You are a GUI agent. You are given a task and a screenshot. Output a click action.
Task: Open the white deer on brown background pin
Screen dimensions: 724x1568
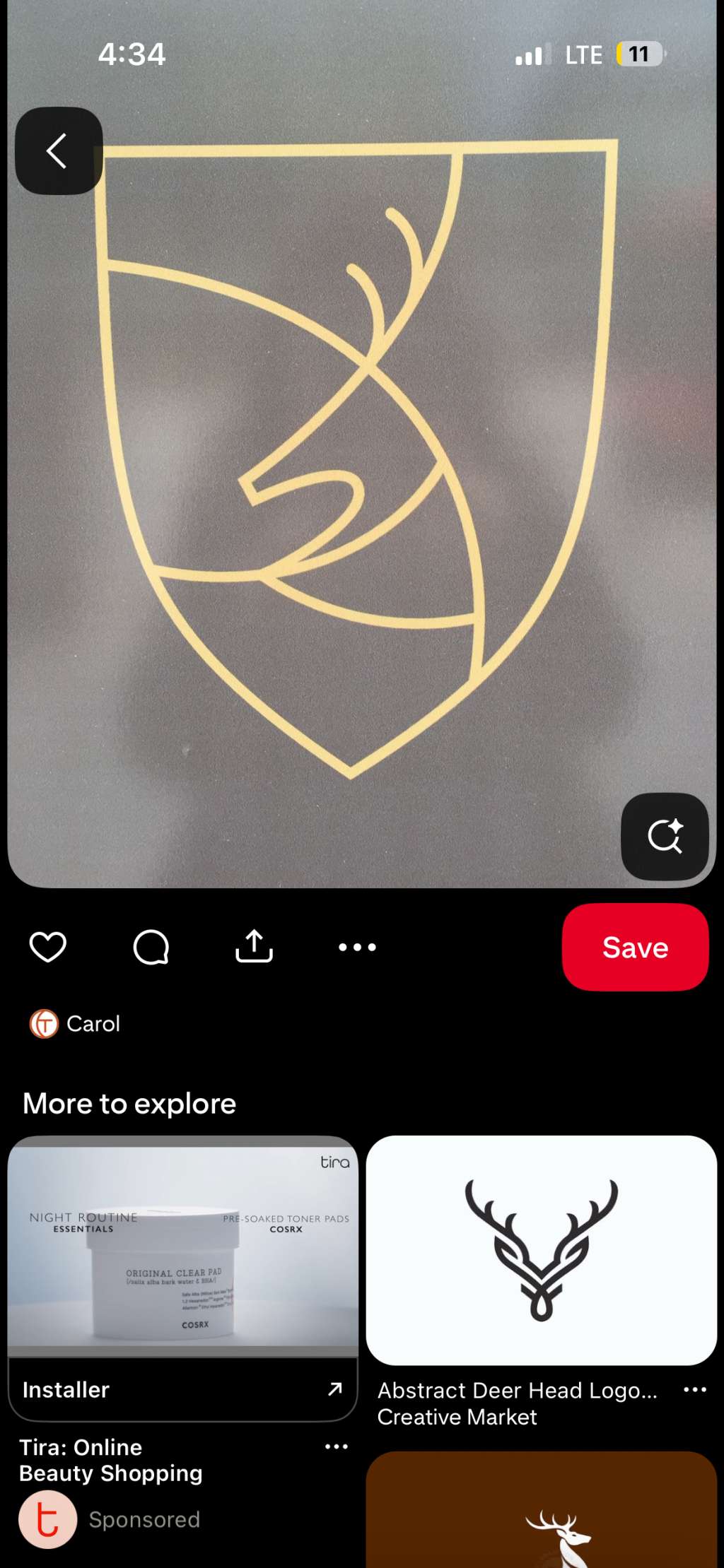point(541,1512)
